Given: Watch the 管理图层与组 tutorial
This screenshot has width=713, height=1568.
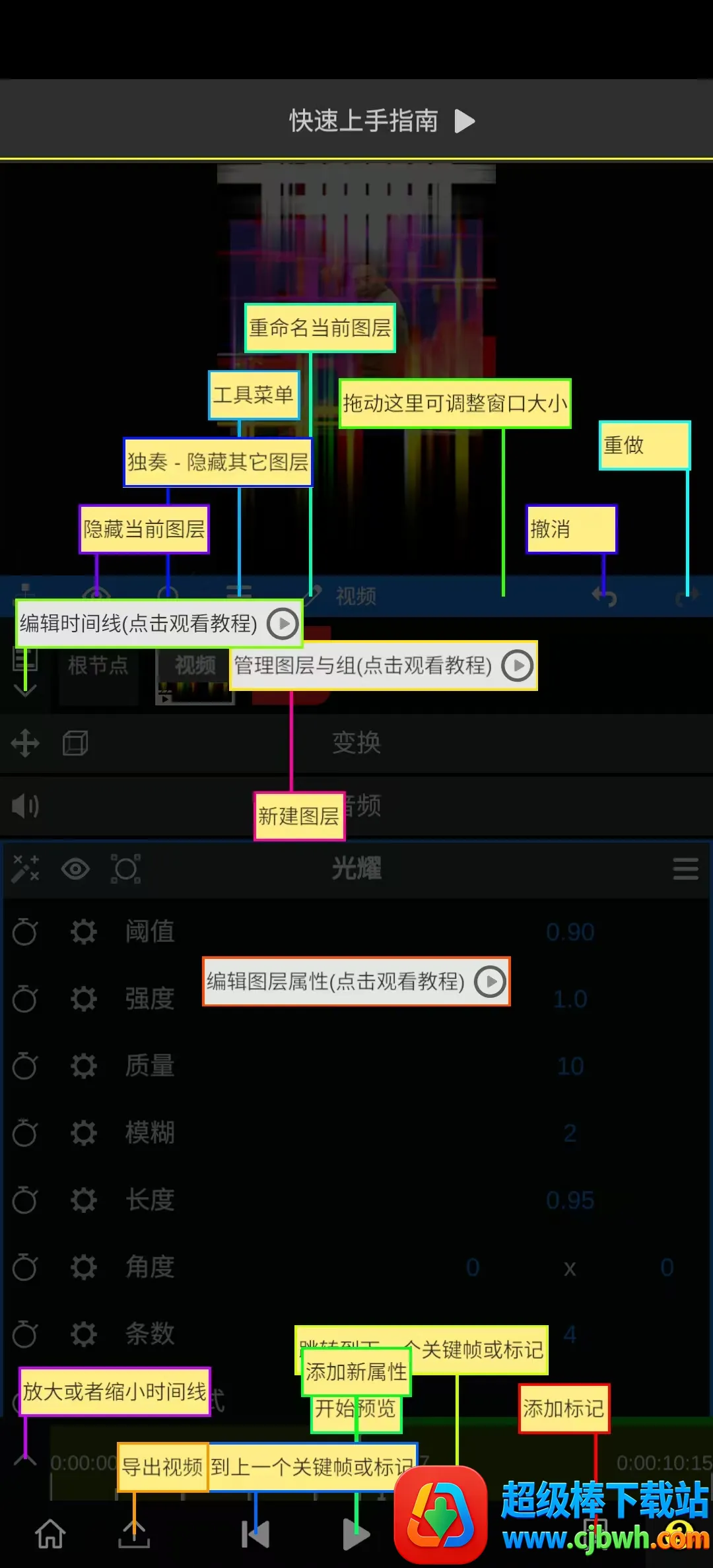Looking at the screenshot, I should [x=517, y=665].
